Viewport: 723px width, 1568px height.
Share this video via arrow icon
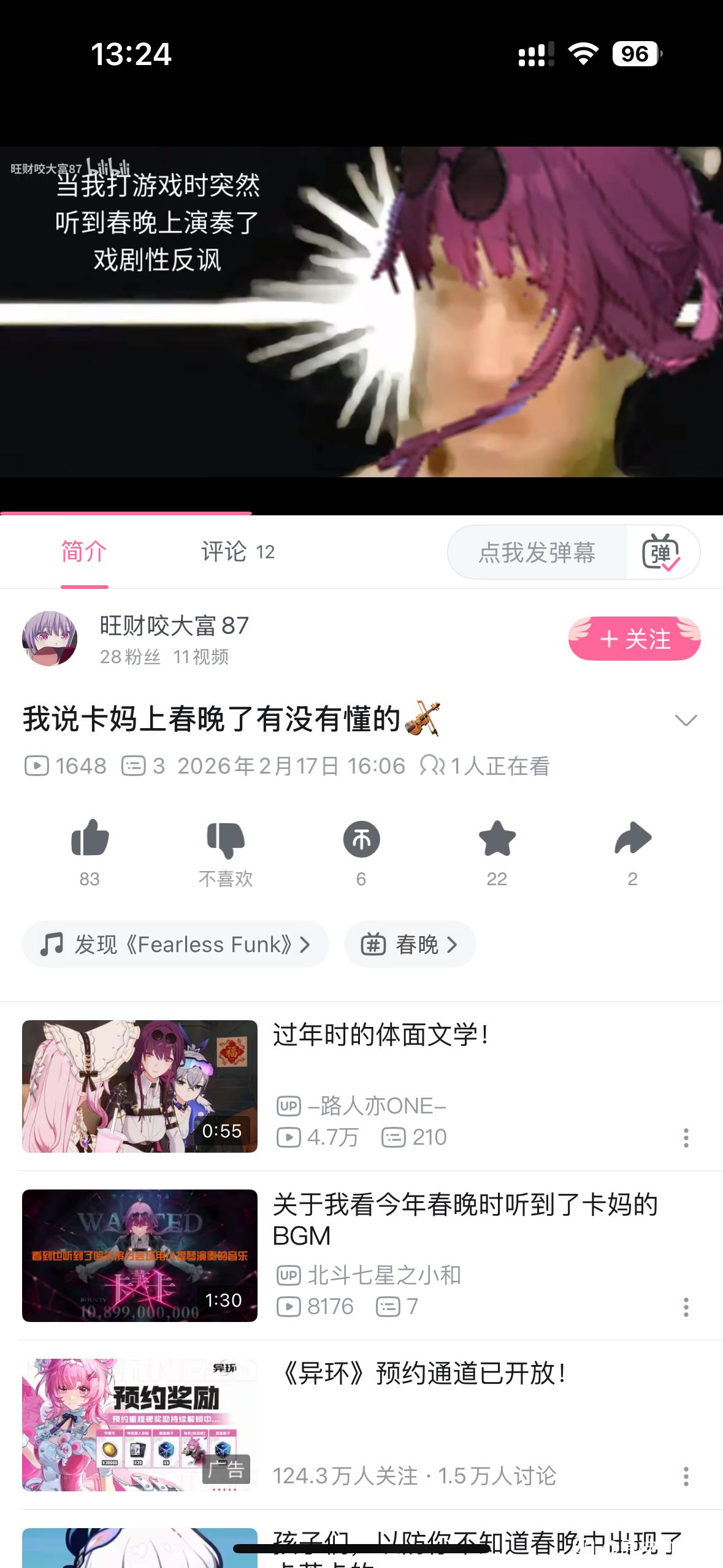632,839
